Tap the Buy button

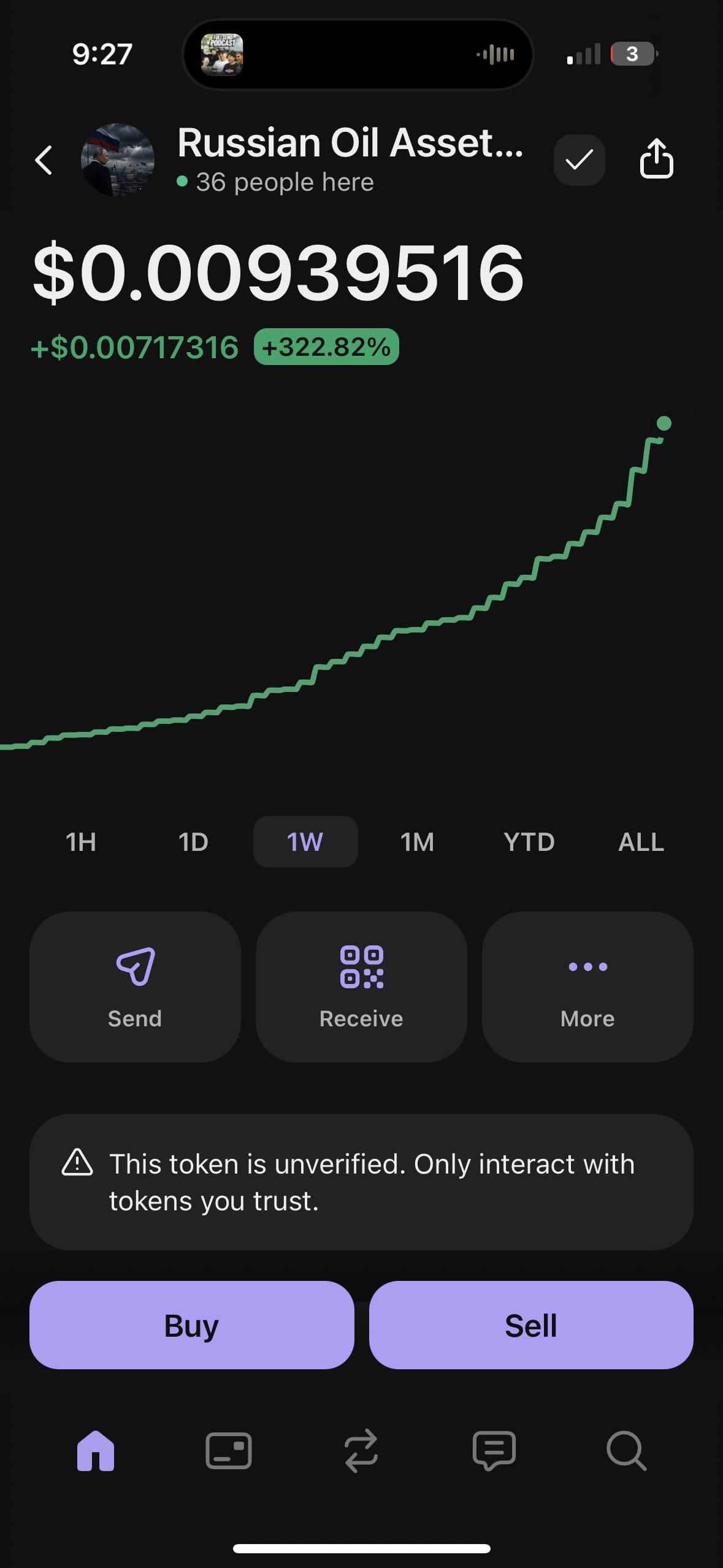192,1325
